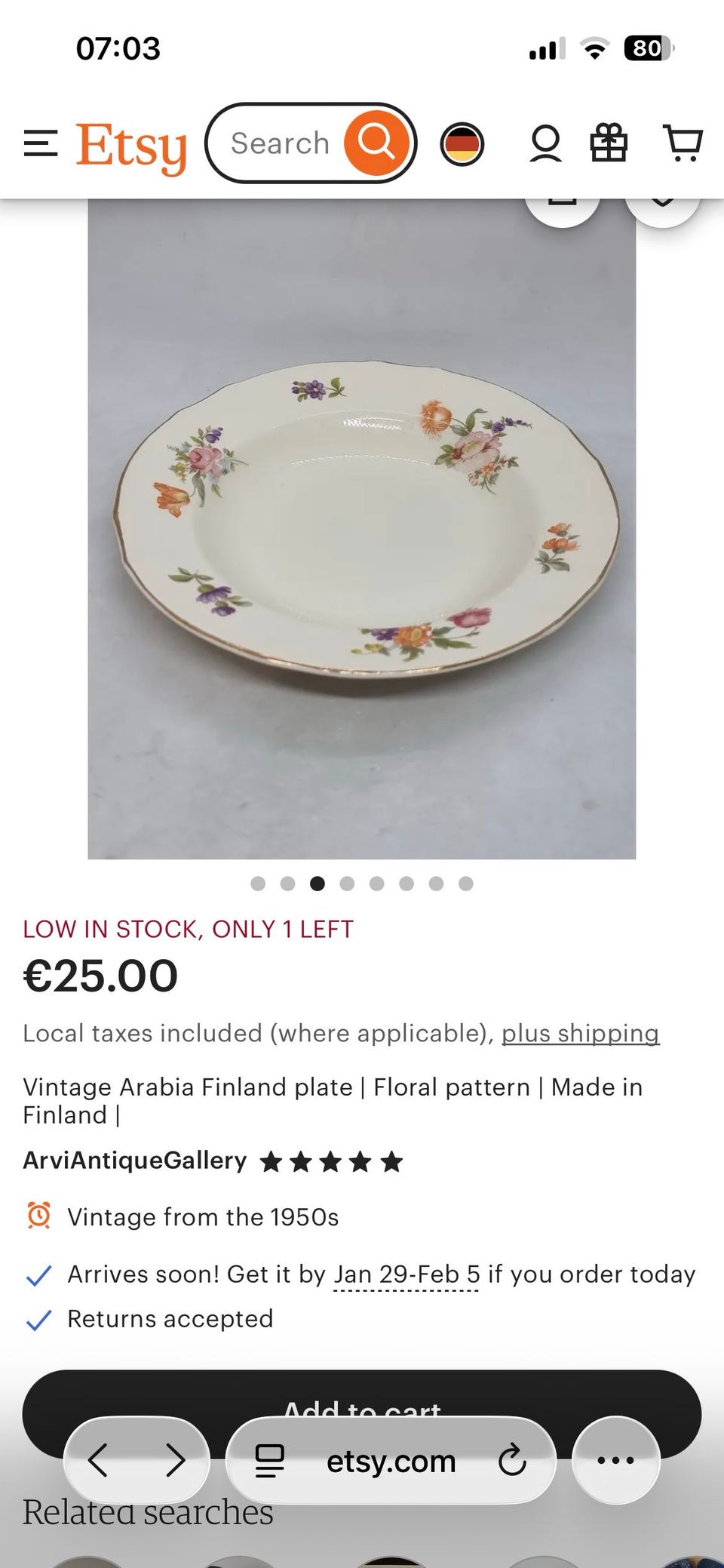Open the gift icon

[609, 143]
